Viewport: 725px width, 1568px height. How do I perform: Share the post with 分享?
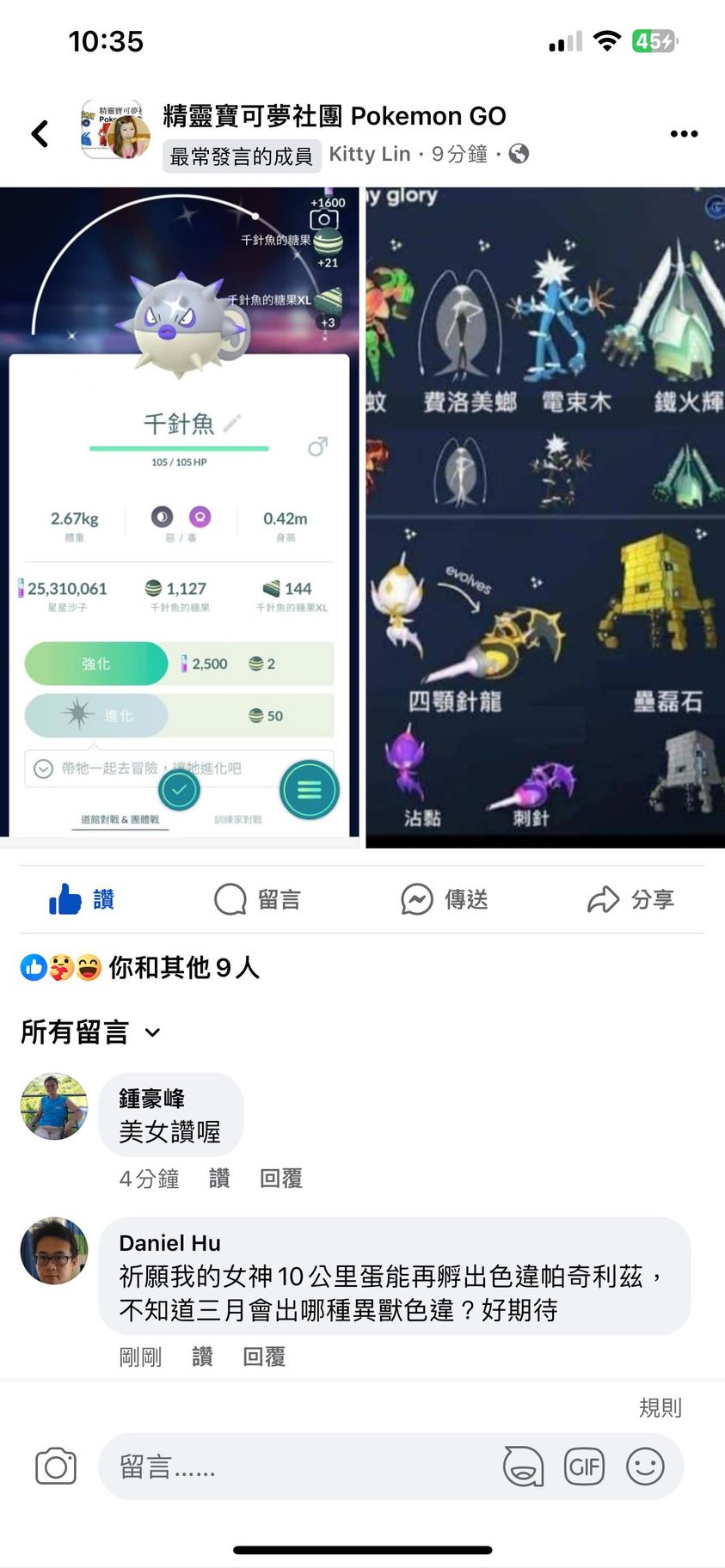pos(630,899)
